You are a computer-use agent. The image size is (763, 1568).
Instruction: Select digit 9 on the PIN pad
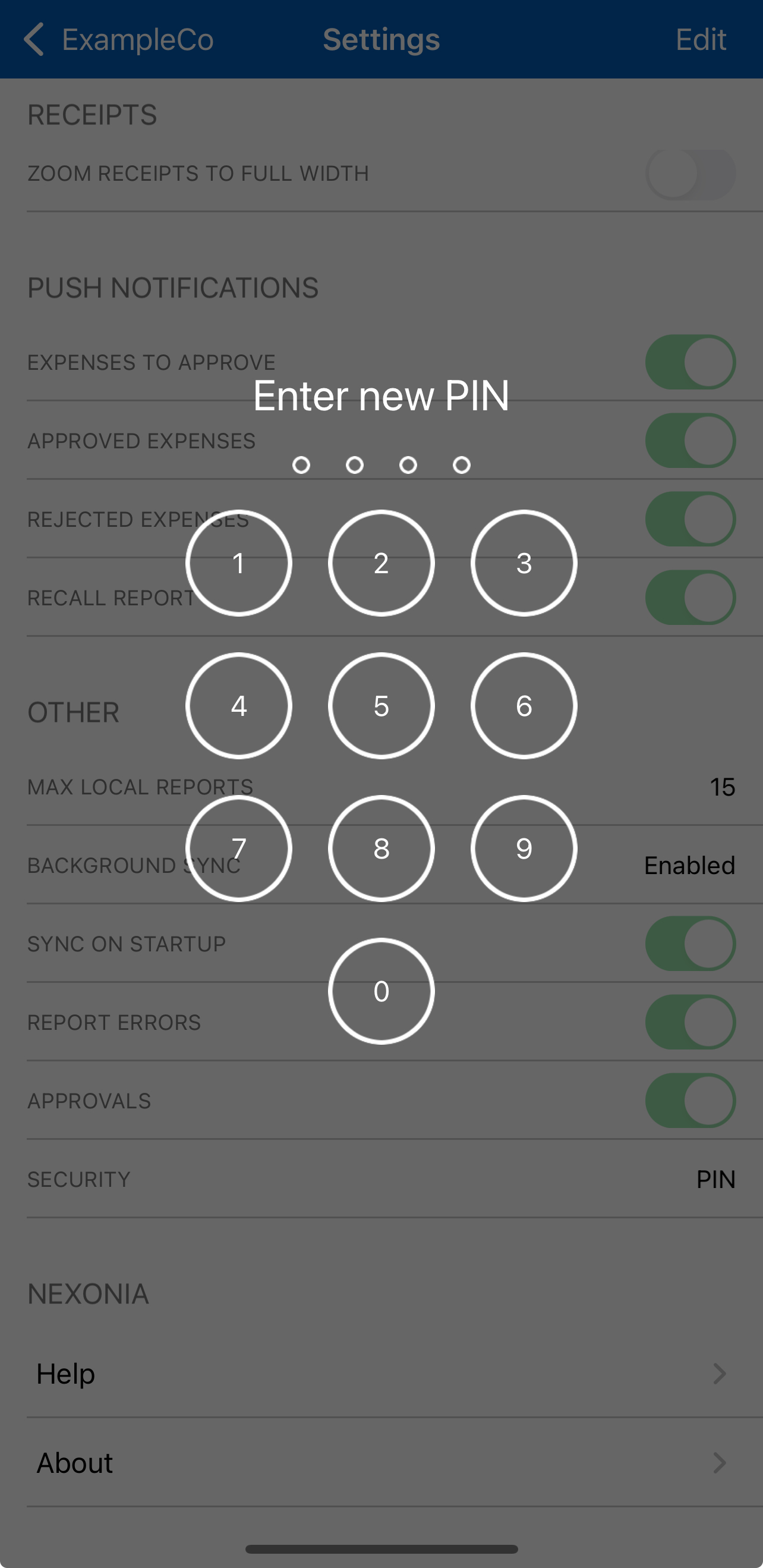tap(524, 848)
